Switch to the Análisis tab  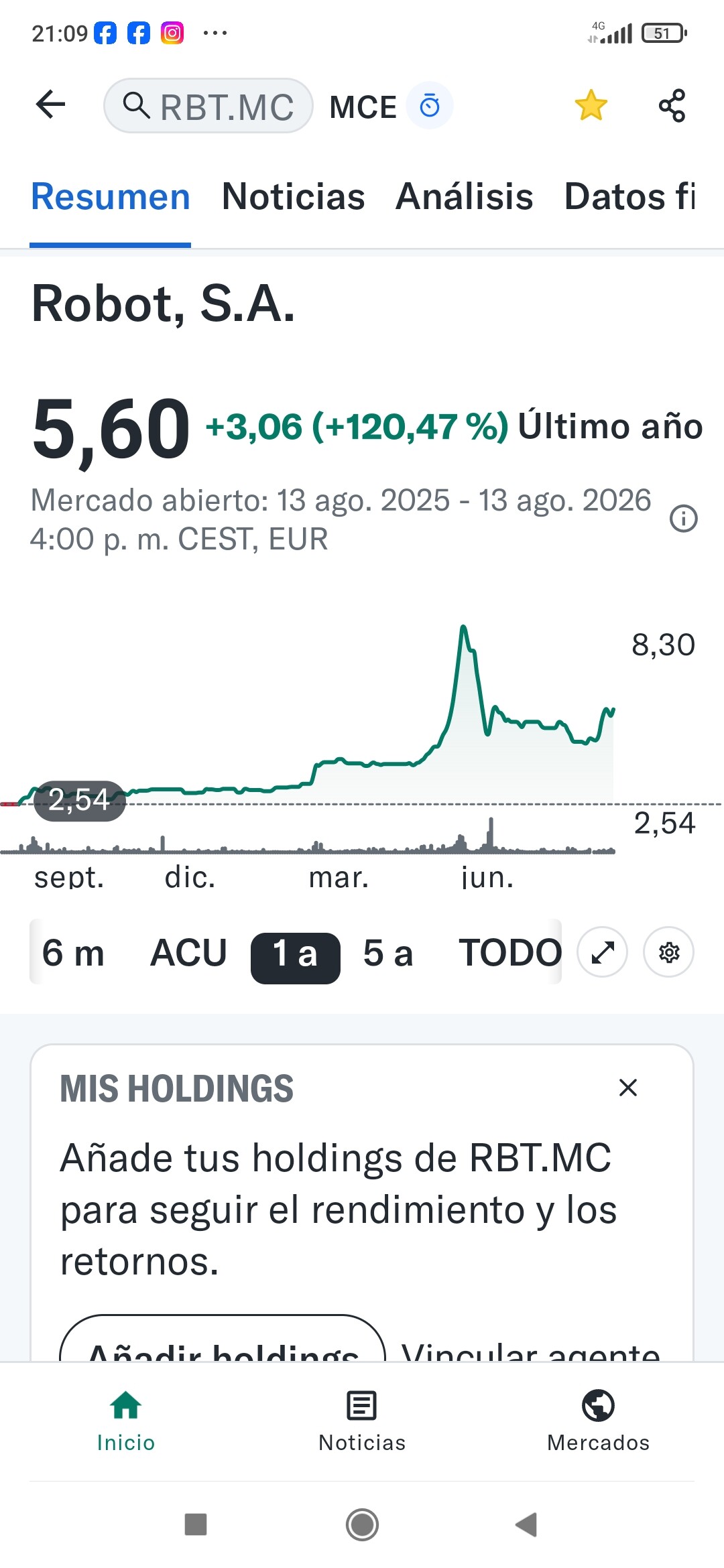pyautogui.click(x=464, y=197)
